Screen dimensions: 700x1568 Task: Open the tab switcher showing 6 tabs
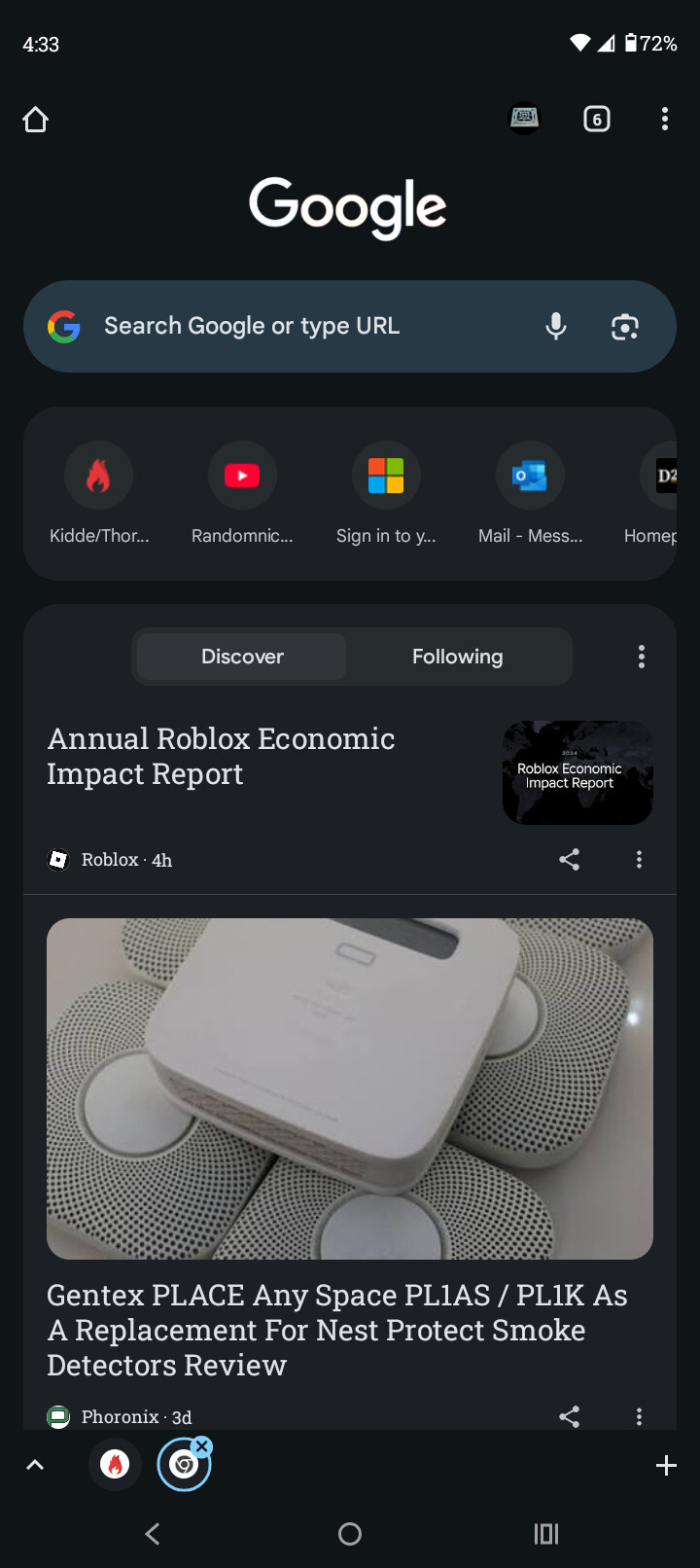[596, 120]
